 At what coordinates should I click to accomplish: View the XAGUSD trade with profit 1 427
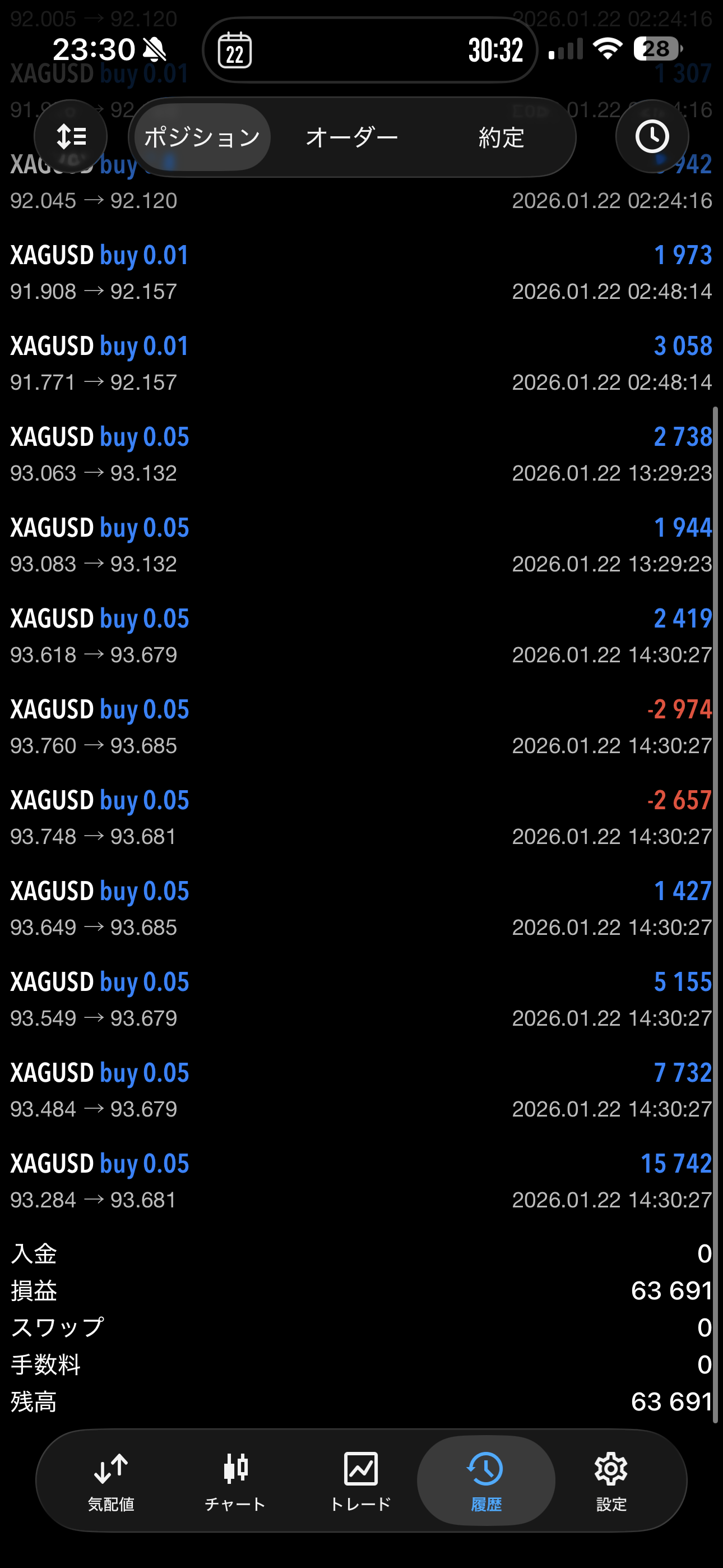point(361,908)
